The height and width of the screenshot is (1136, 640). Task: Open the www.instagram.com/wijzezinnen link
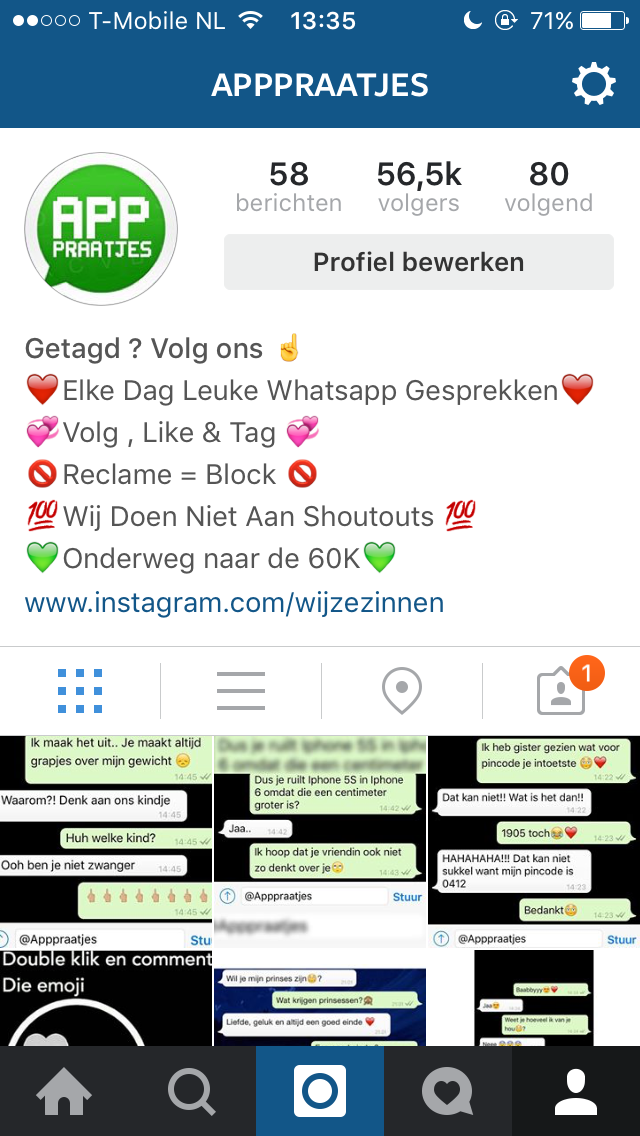point(234,602)
